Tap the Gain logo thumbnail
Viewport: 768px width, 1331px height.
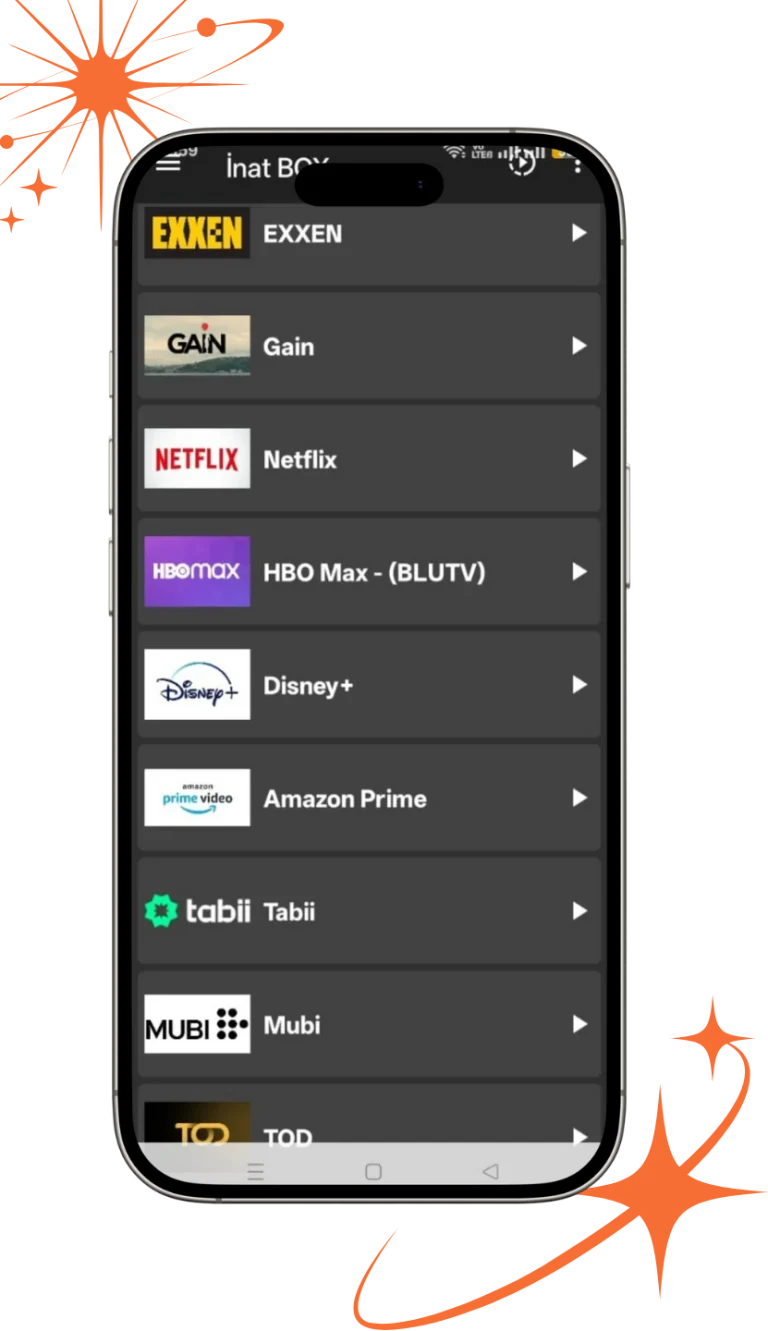(196, 346)
